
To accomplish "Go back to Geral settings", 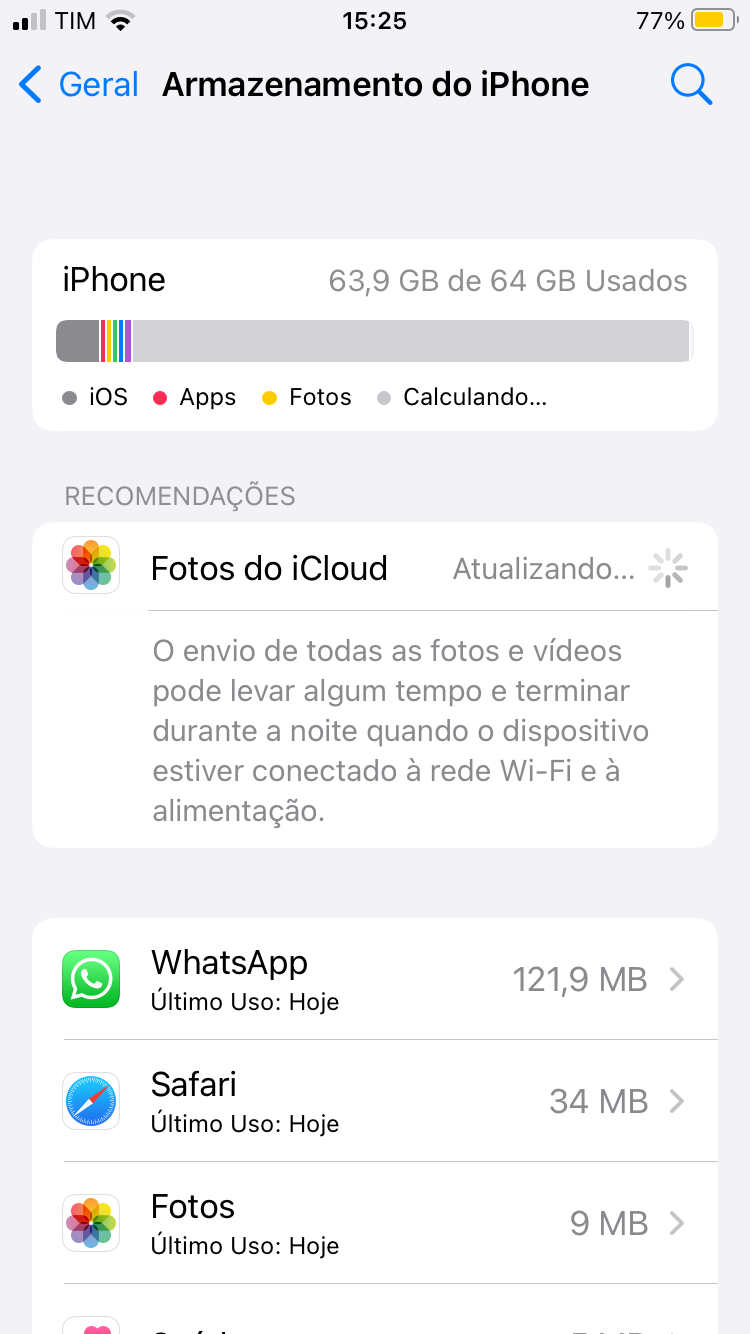I will pos(80,85).
